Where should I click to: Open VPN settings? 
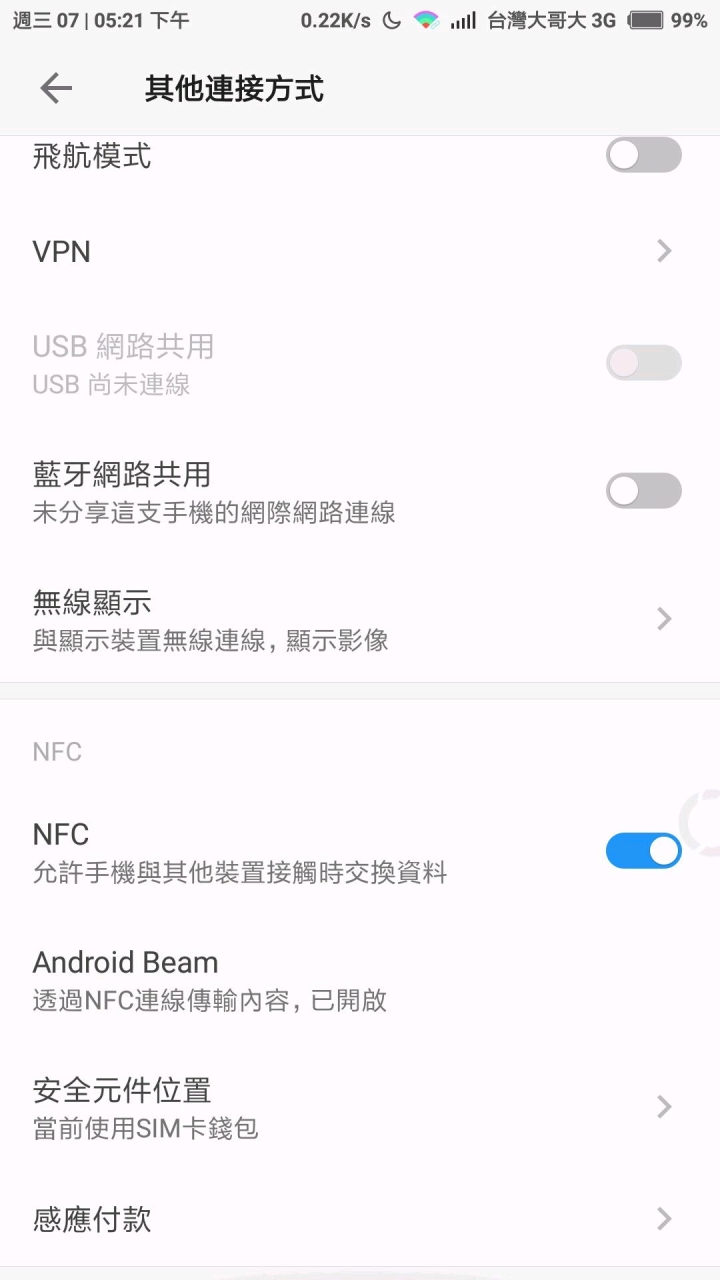(360, 252)
